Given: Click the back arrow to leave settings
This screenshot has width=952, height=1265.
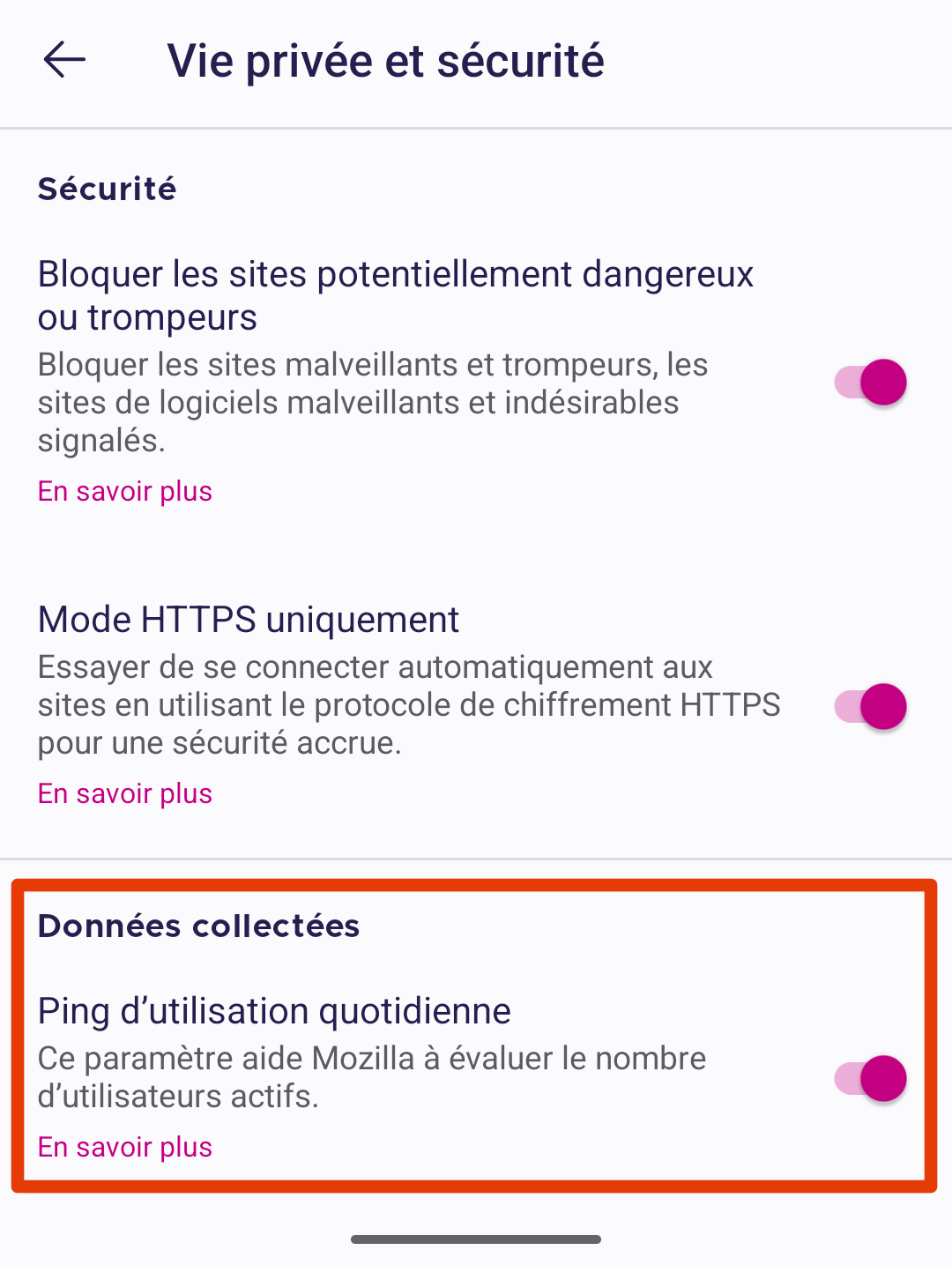Looking at the screenshot, I should (x=64, y=60).
